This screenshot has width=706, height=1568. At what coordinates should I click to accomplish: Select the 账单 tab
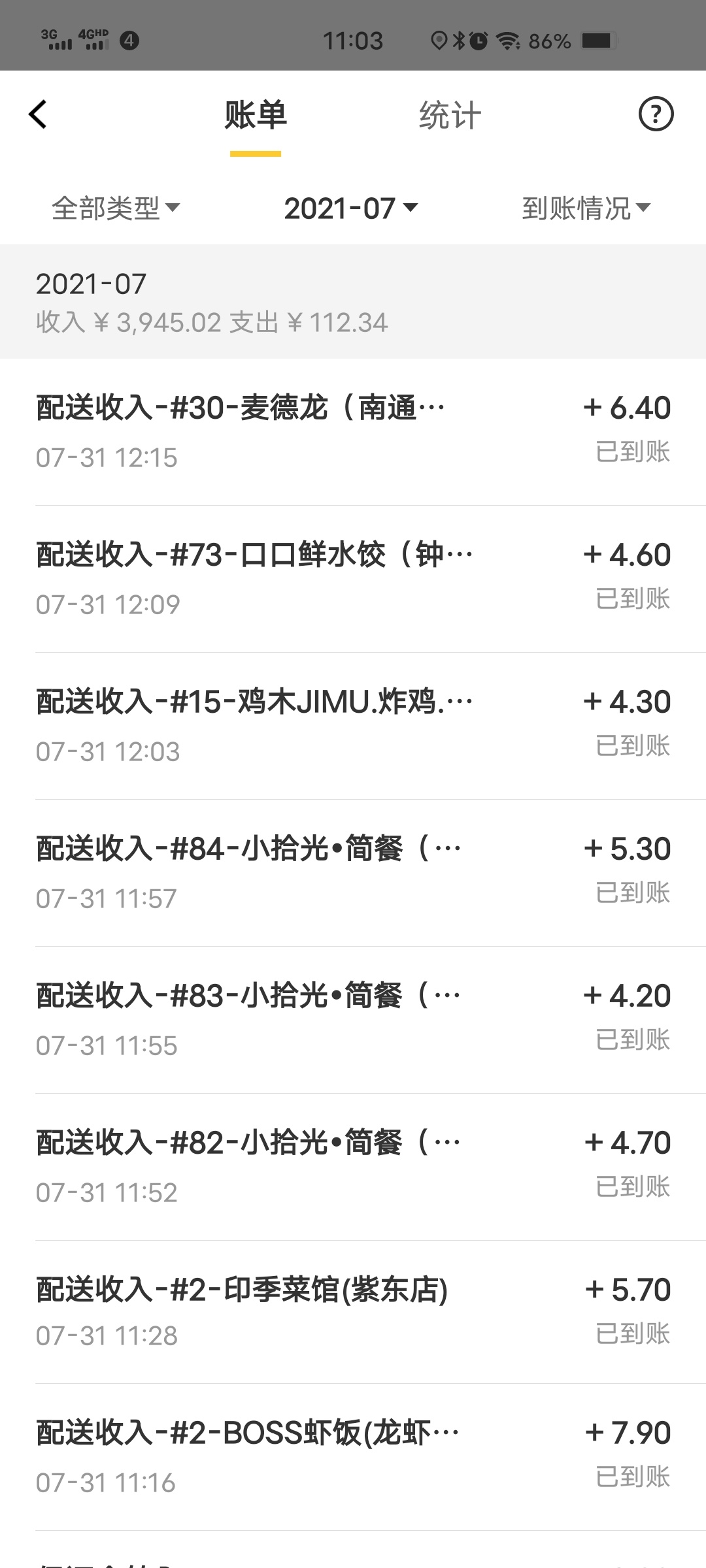[256, 116]
